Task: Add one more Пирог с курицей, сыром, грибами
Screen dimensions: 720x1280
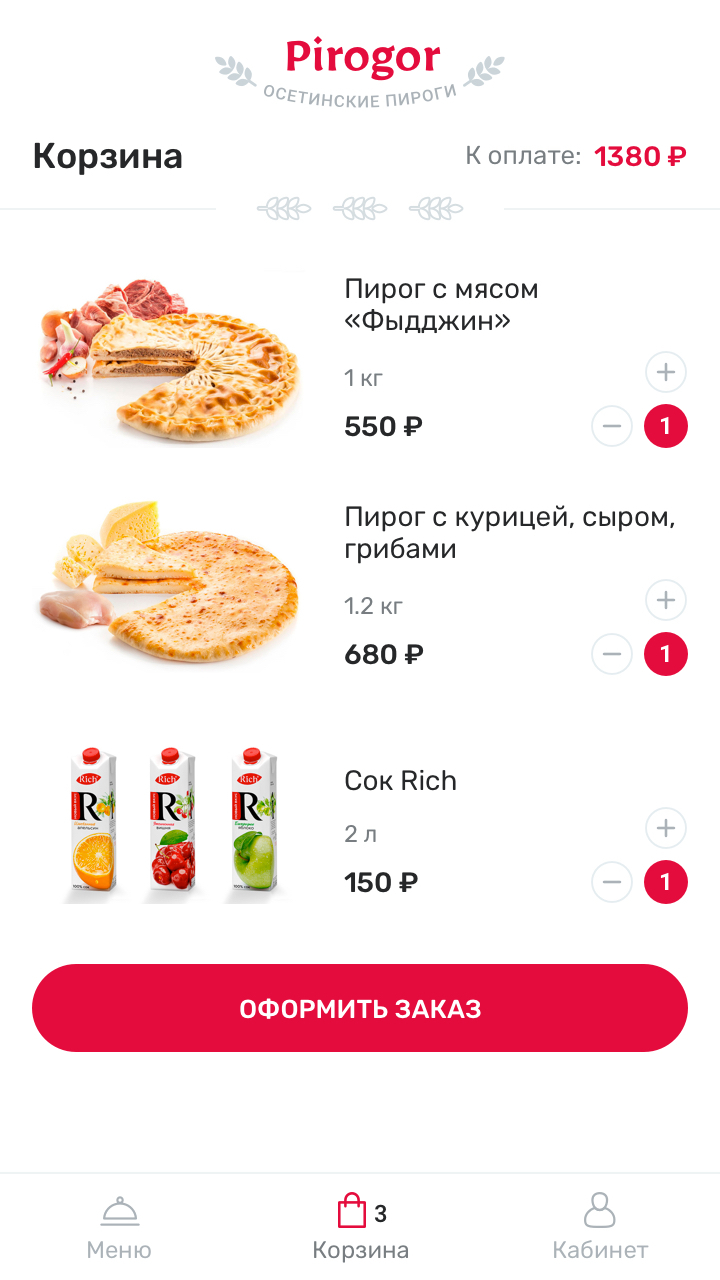Action: [x=666, y=601]
